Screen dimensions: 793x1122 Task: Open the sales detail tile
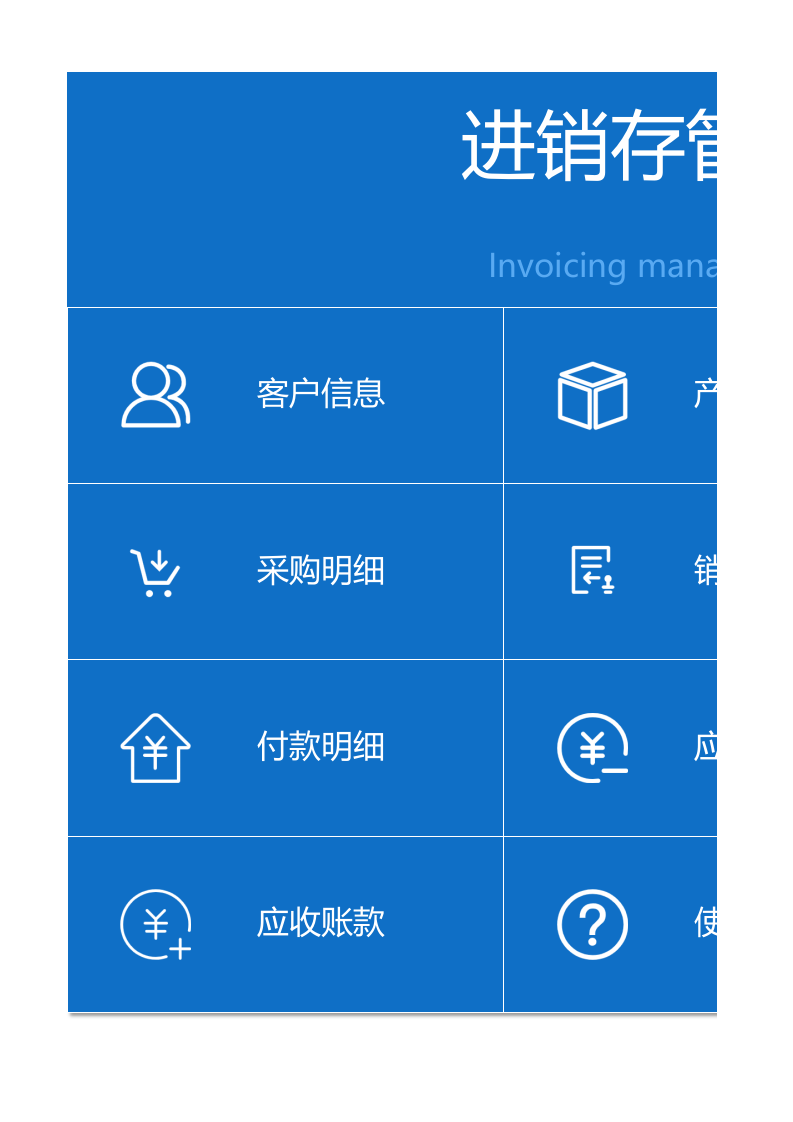(x=640, y=571)
